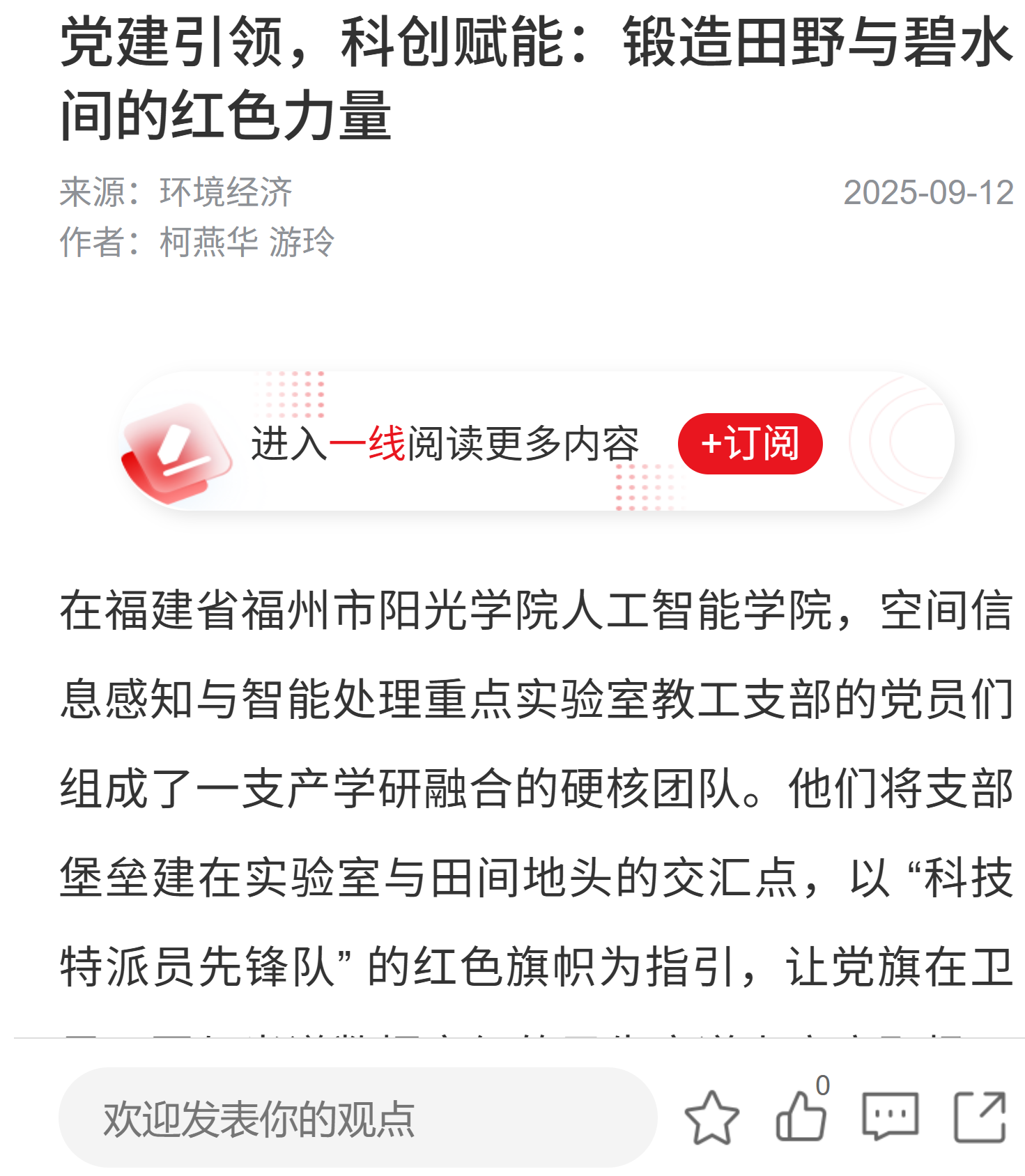The width and height of the screenshot is (1025, 1176).
Task: Share the article via the share icon
Action: (980, 1117)
